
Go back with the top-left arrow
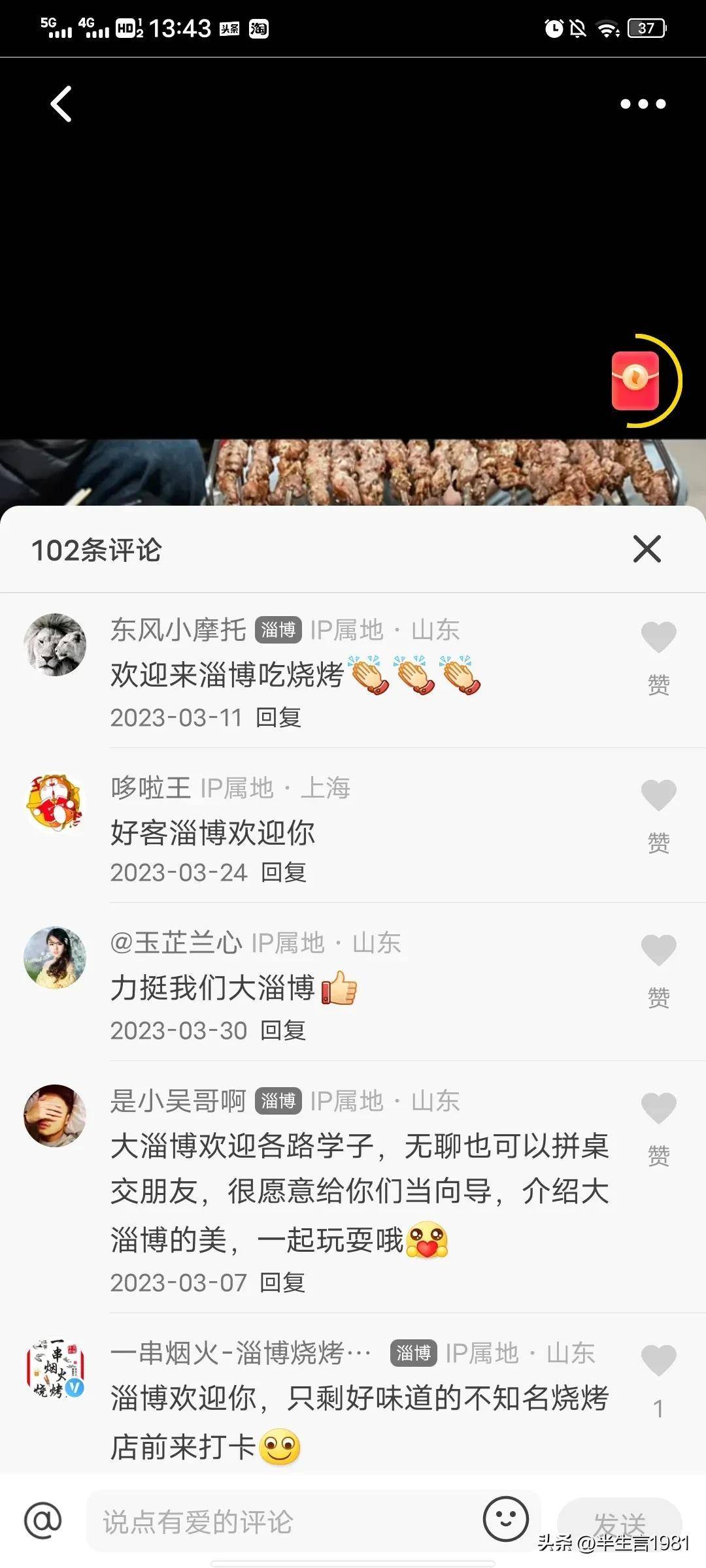pyautogui.click(x=61, y=104)
